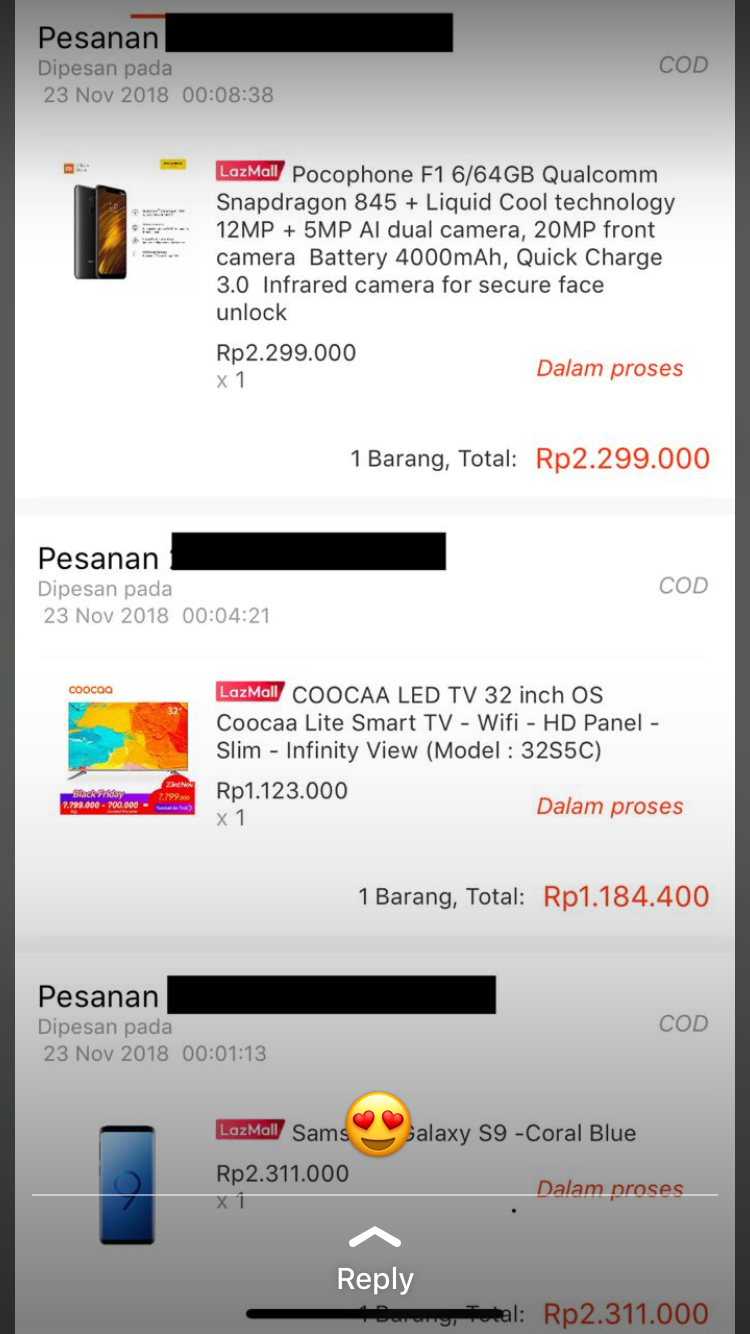Click the Dalam proses status on the Pocophone order
The height and width of the screenshot is (1334, 750).
click(610, 368)
